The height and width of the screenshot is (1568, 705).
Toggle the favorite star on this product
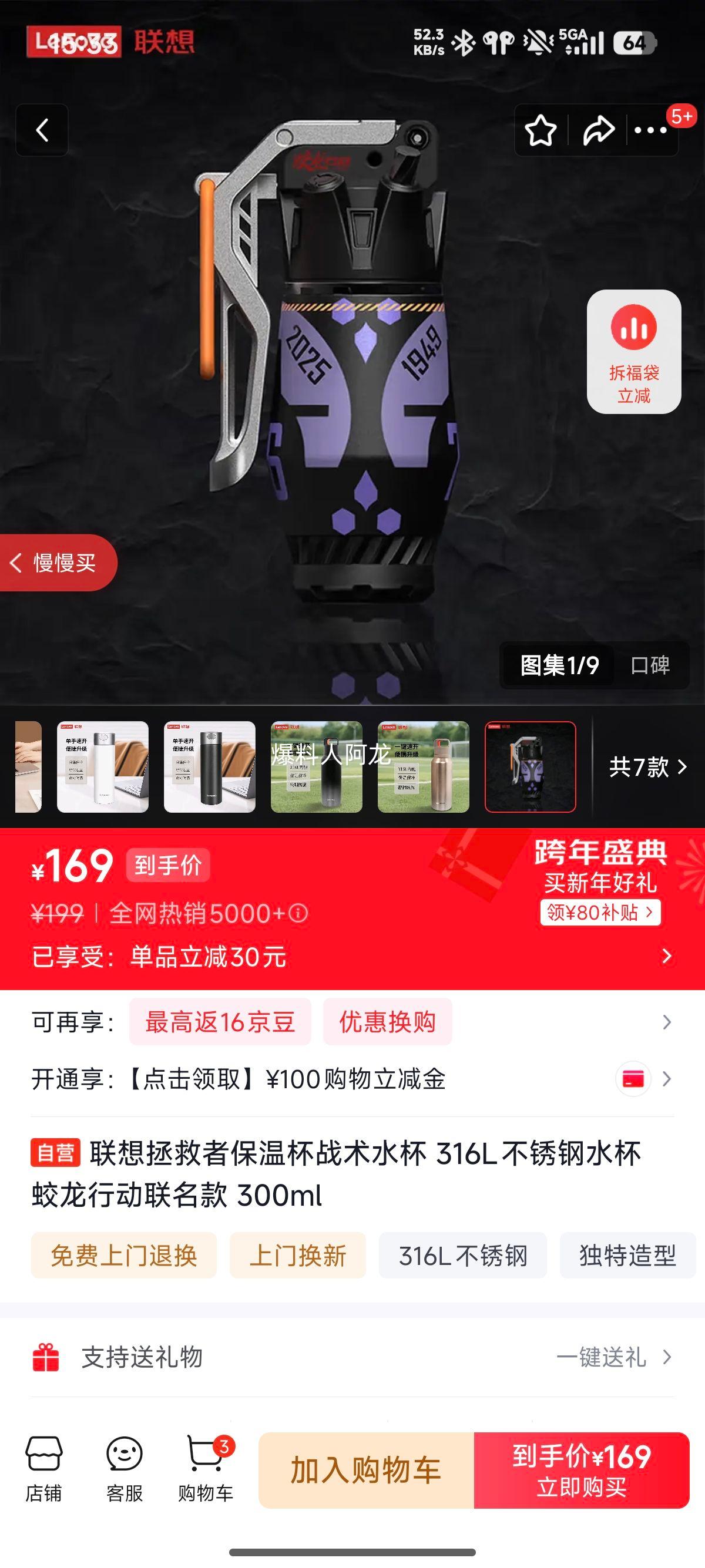click(x=541, y=130)
